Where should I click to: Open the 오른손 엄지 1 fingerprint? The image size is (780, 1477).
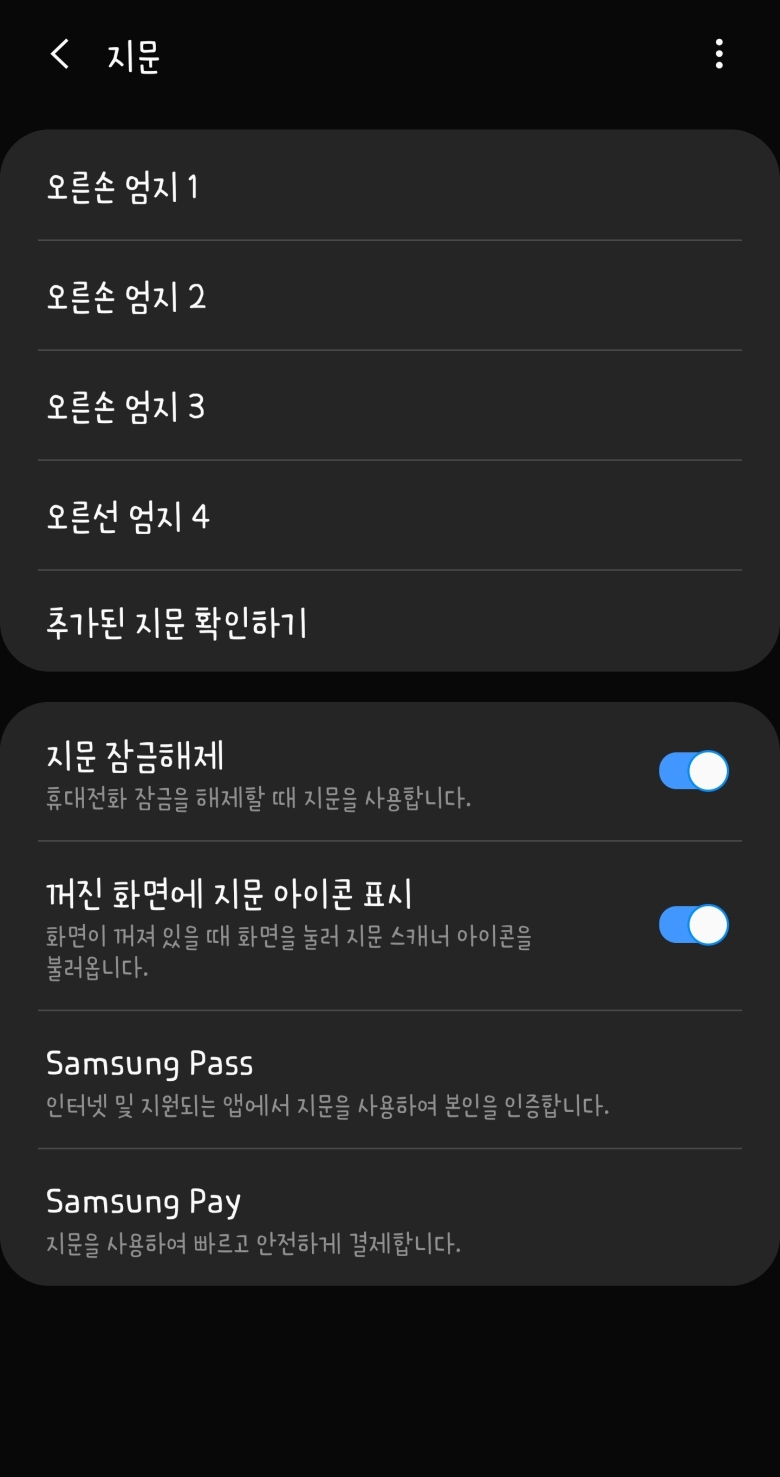click(388, 187)
